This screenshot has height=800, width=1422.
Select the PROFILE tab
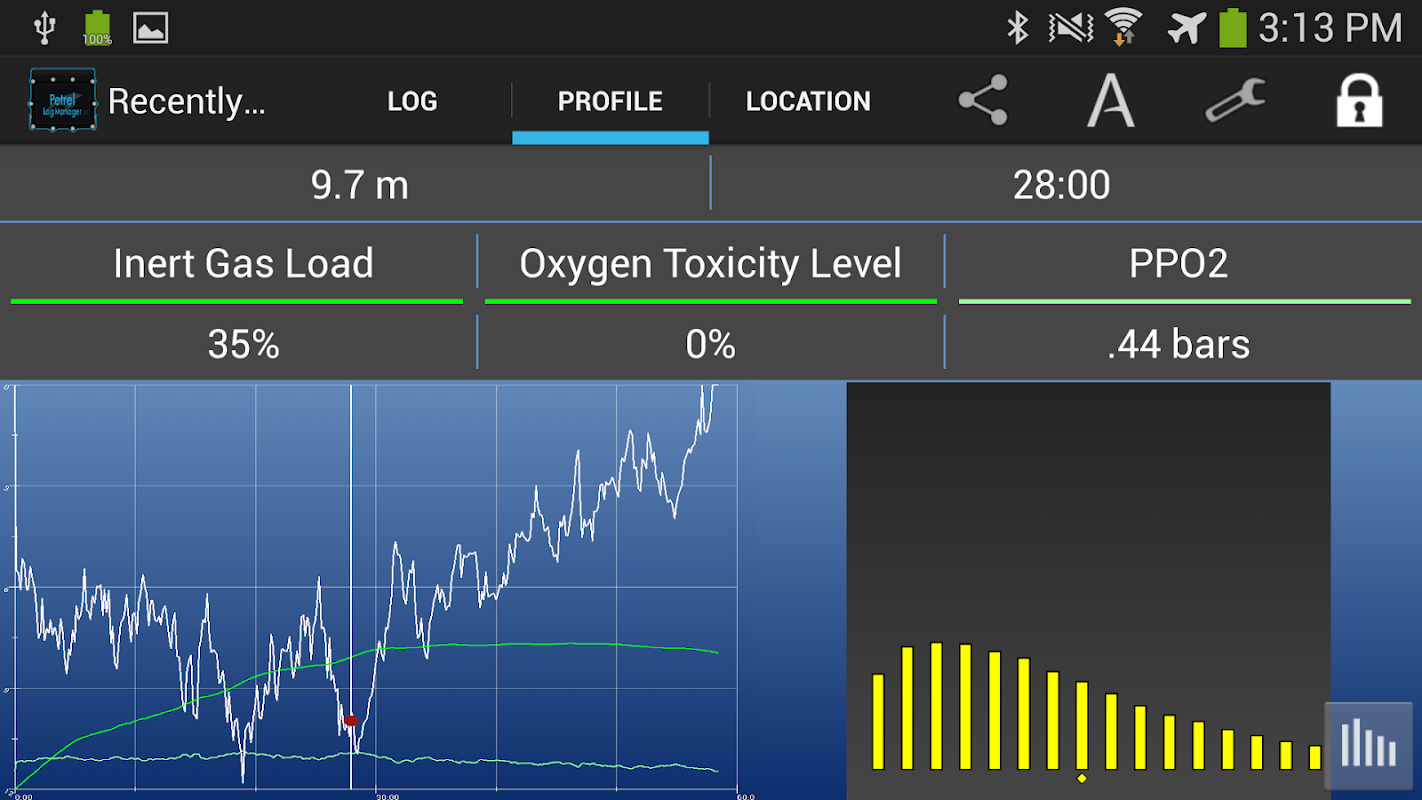(610, 101)
